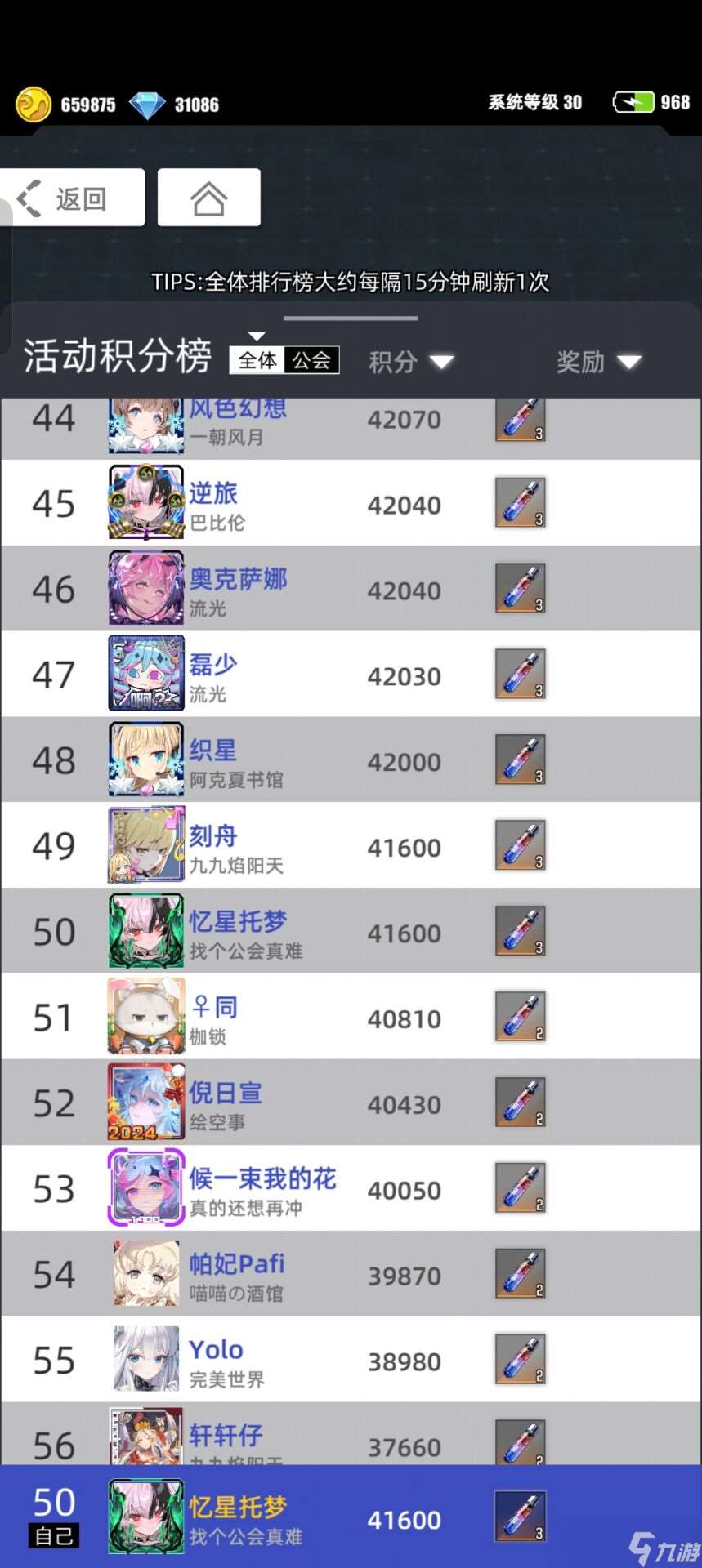Image resolution: width=702 pixels, height=1568 pixels.
Task: Switch to the 公会 ranking tab
Action: click(311, 361)
